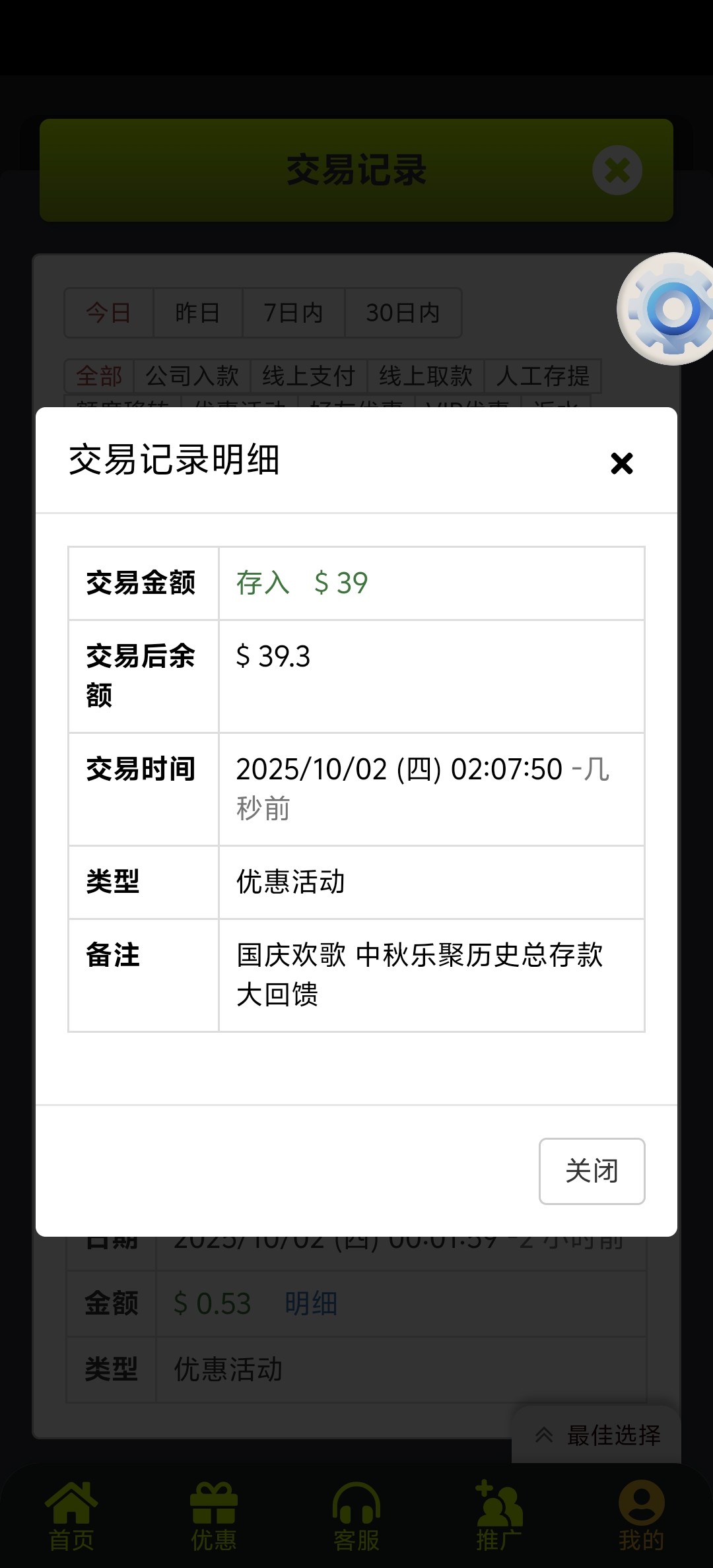This screenshot has height=1568, width=713.
Task: Tap the 关闭 button
Action: [x=592, y=1171]
